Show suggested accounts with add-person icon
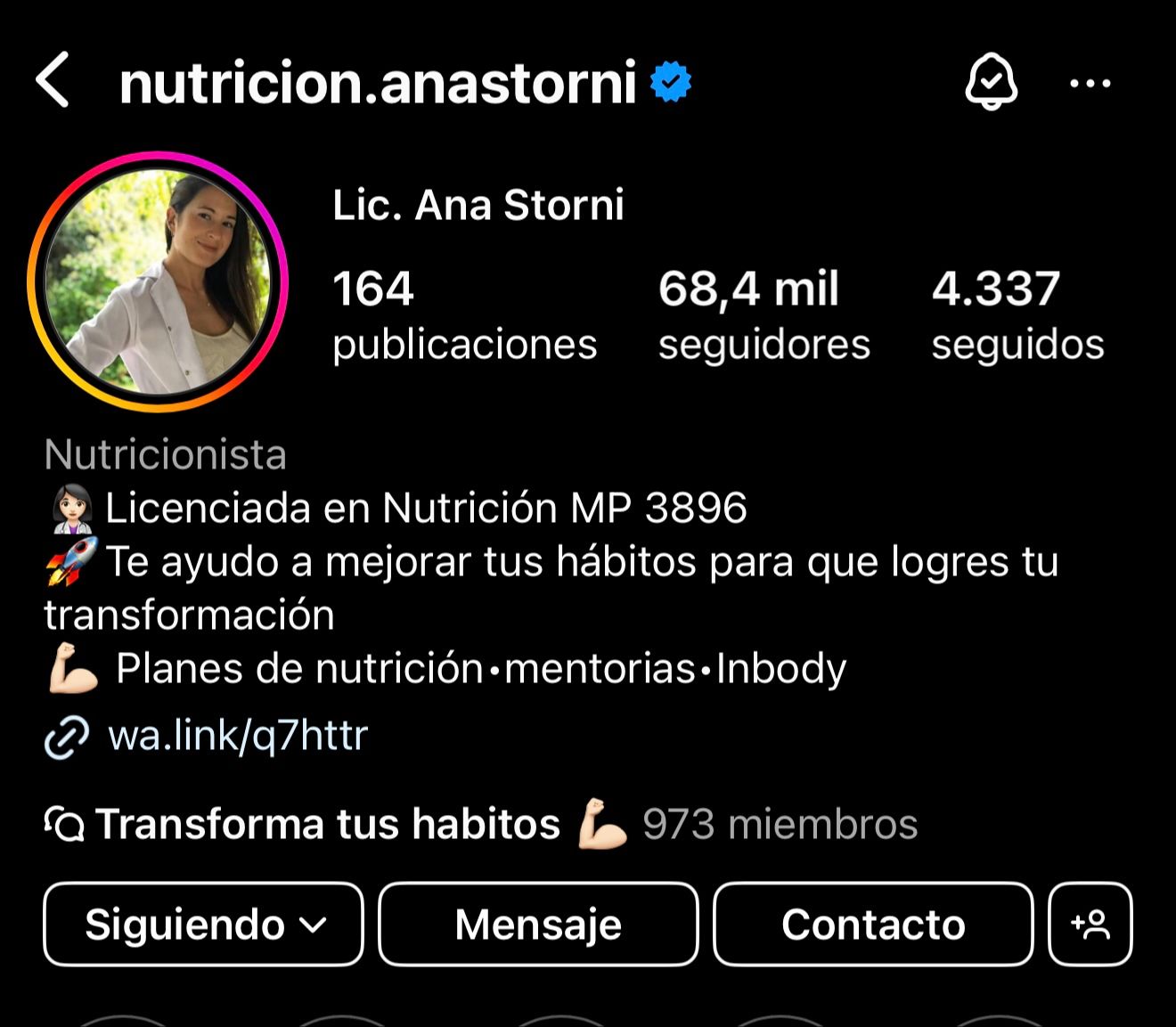Viewport: 1176px width, 1027px height. click(1090, 925)
